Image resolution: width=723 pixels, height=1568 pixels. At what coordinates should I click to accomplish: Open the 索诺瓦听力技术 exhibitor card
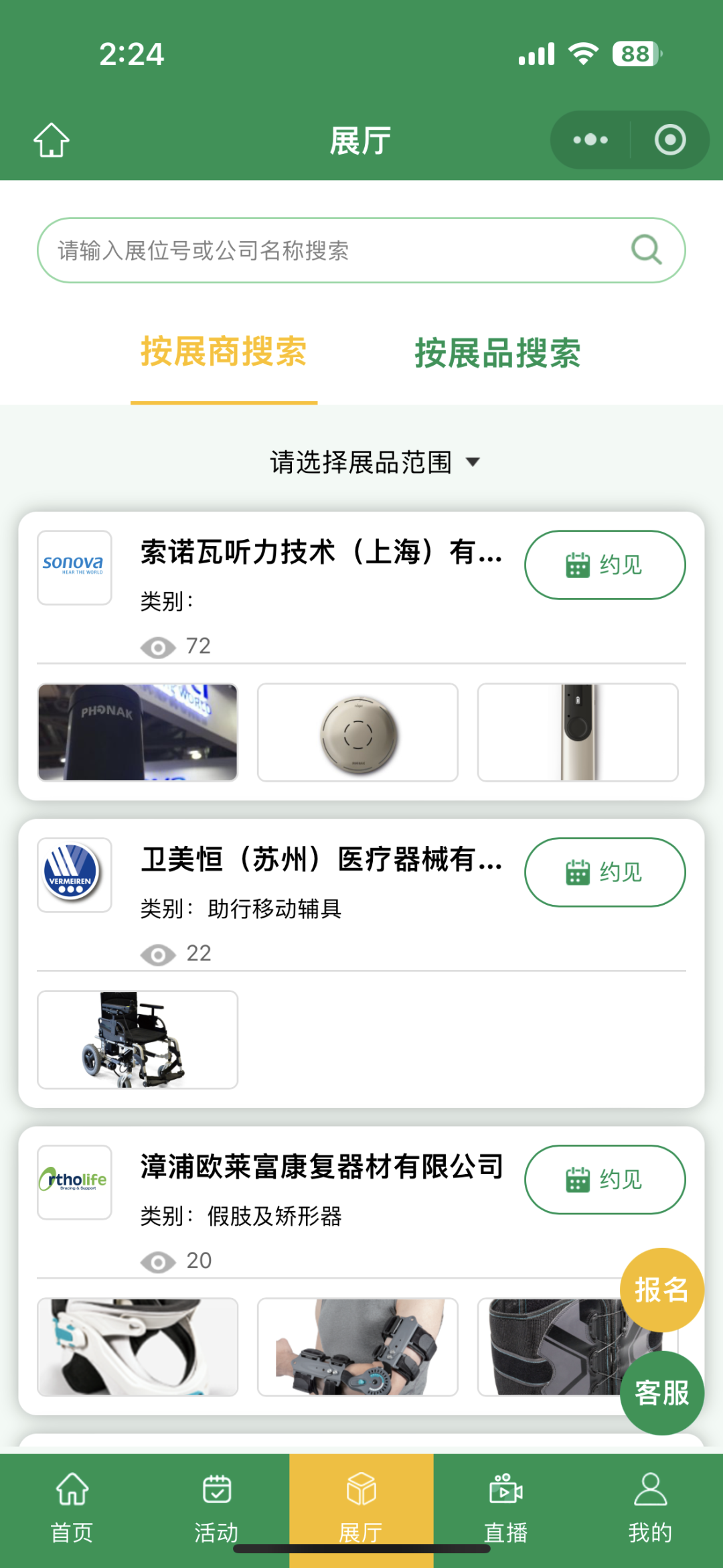coord(320,553)
